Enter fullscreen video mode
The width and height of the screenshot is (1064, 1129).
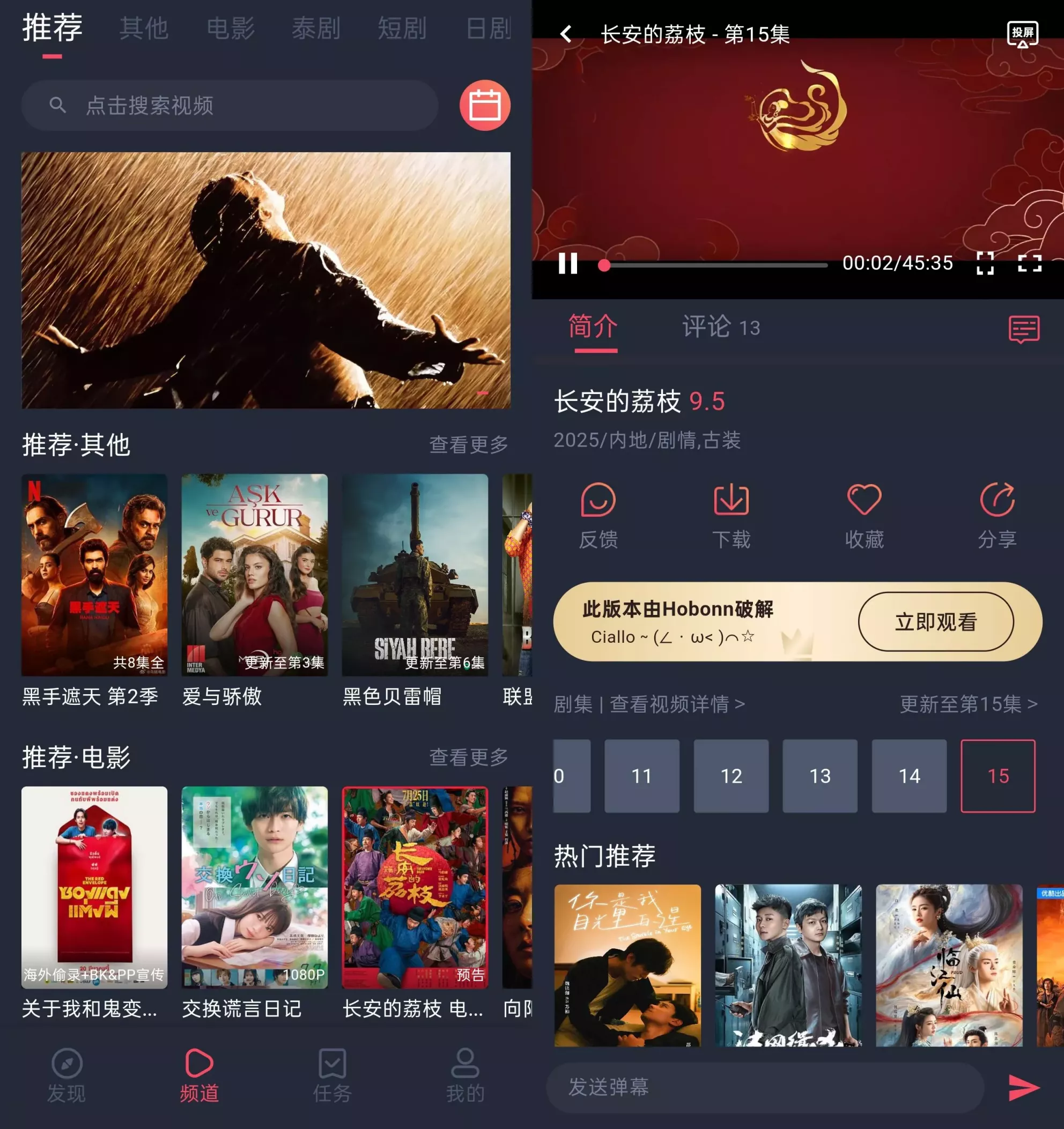click(x=1029, y=263)
